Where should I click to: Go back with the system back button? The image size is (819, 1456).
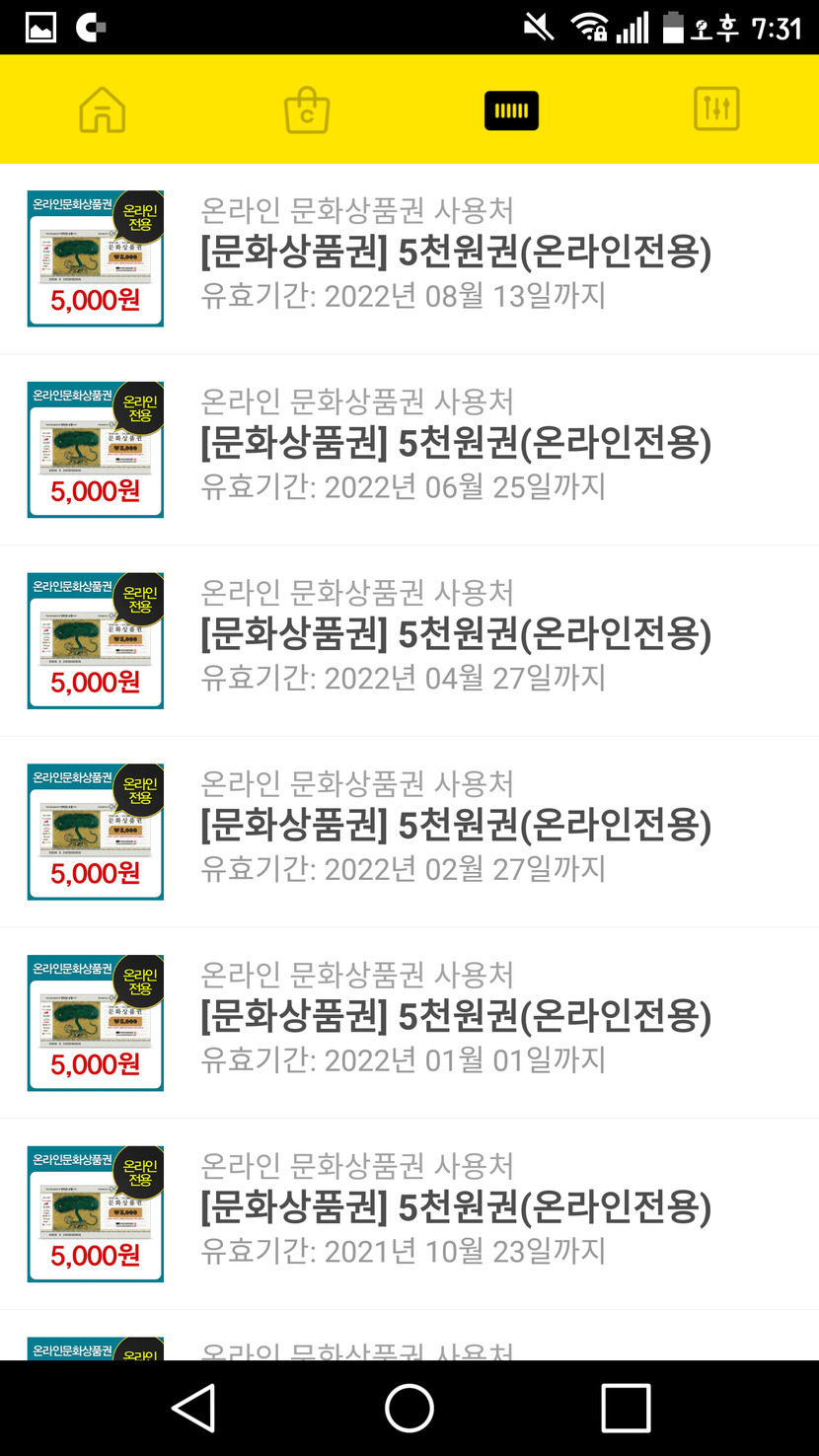click(193, 1408)
